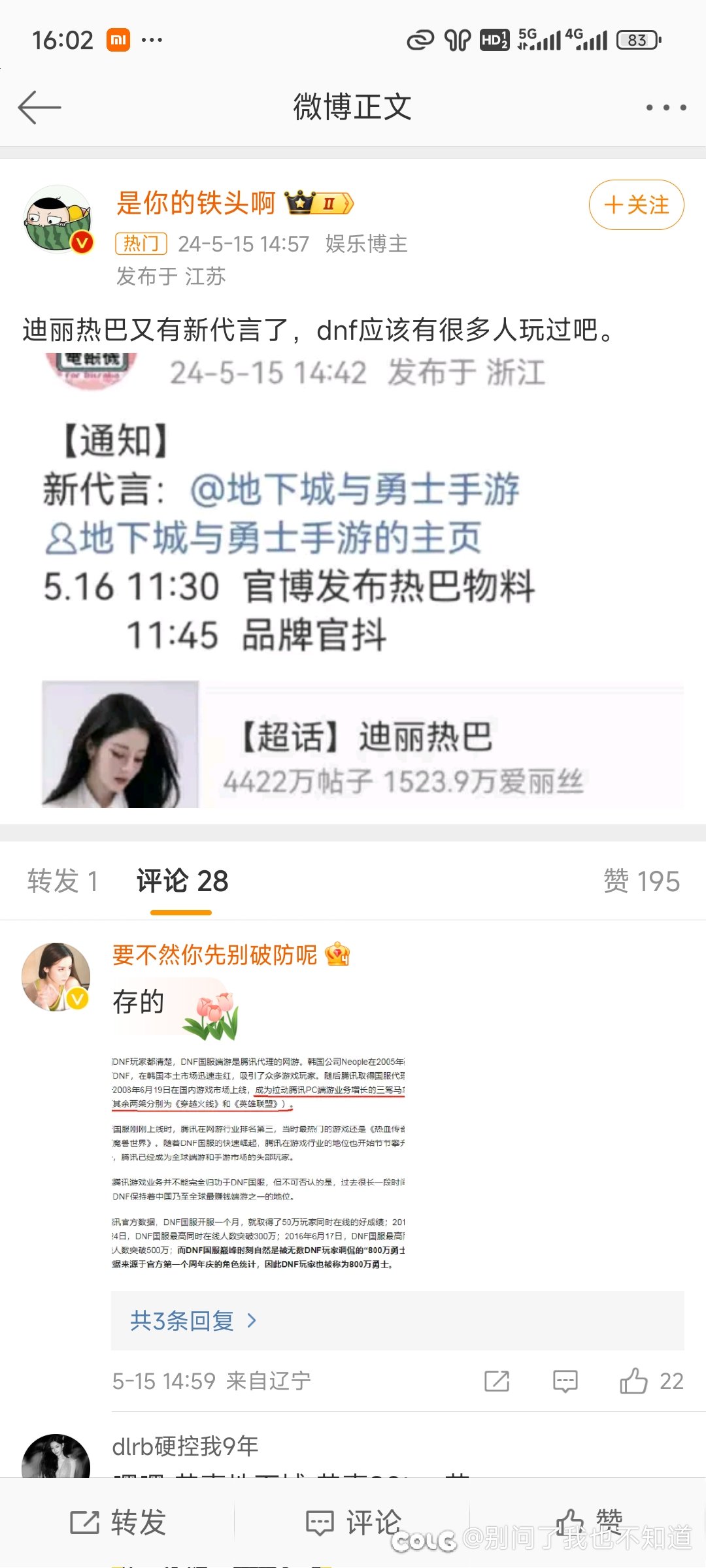Screen dimensions: 706x1568
Task: Switch to the 转发 1 tab
Action: pos(63,881)
